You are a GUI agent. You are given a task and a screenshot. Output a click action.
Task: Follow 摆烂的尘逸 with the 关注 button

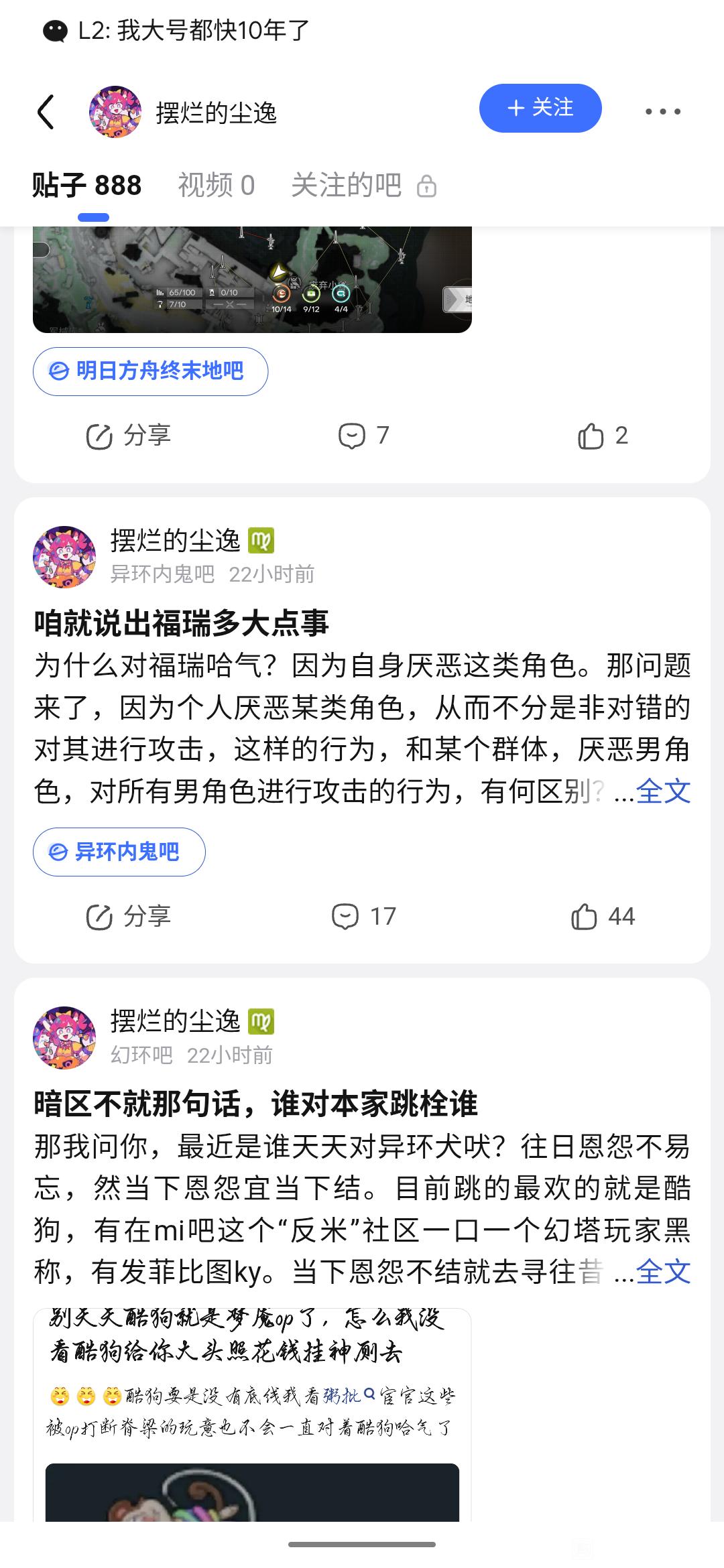tap(540, 109)
